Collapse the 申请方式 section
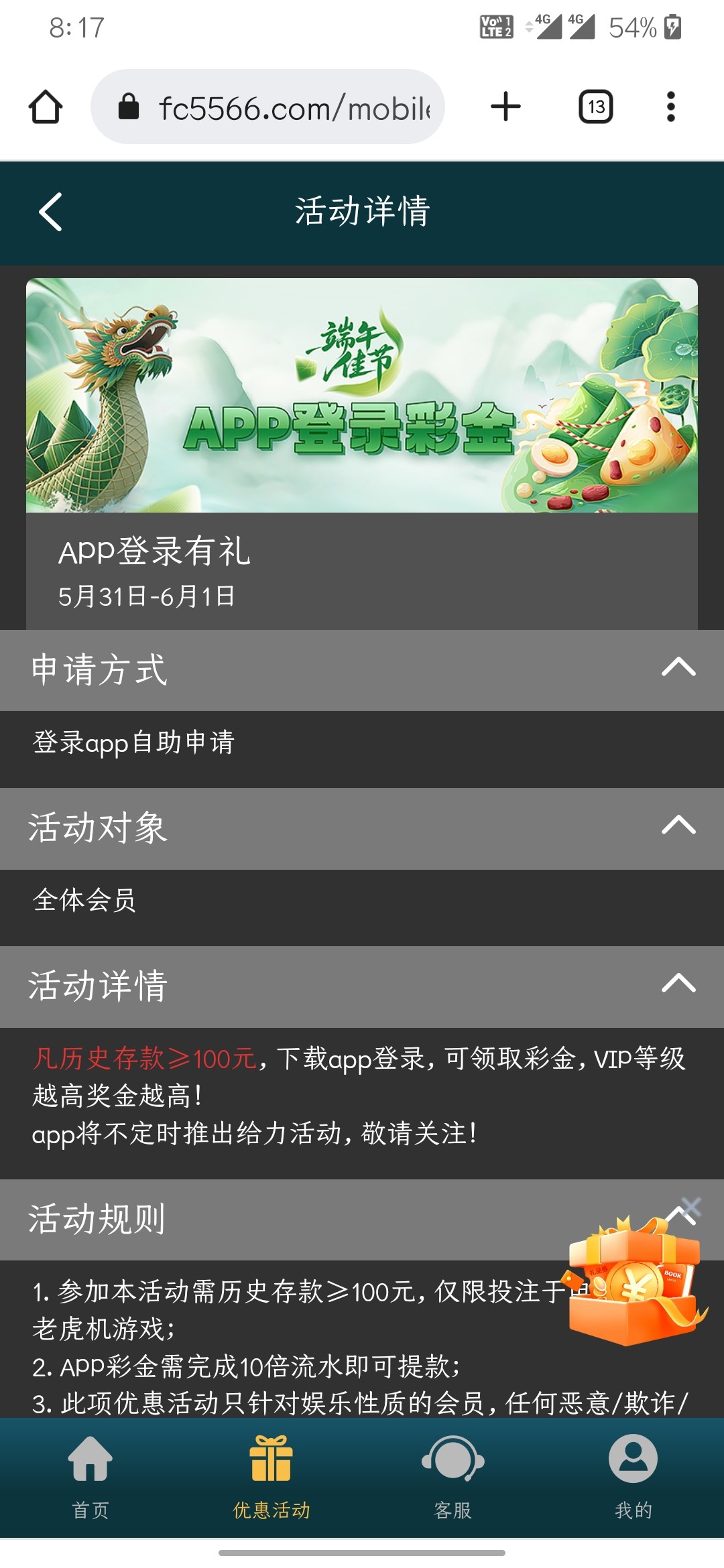Image resolution: width=724 pixels, height=1568 pixels. click(x=678, y=667)
